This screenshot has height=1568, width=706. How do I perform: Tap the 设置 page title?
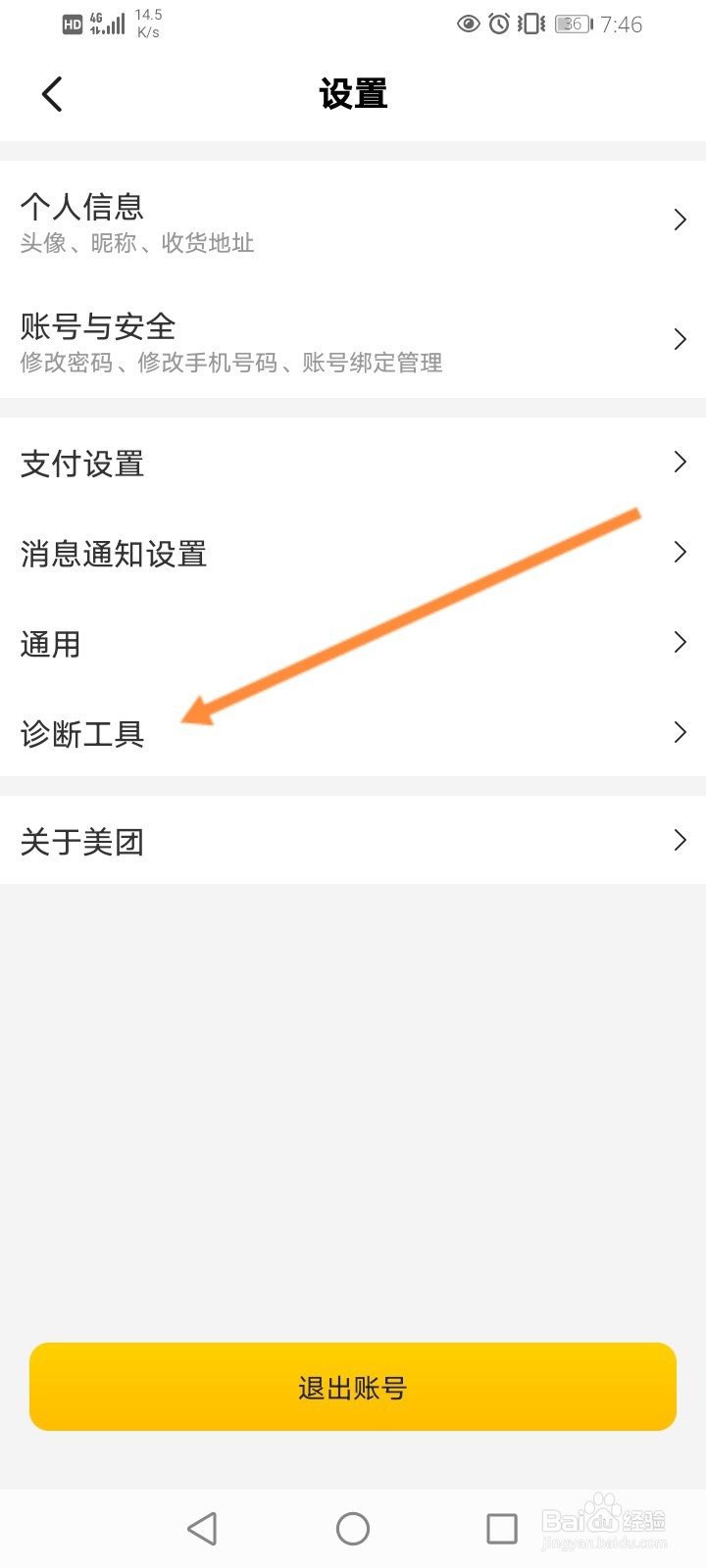pyautogui.click(x=353, y=94)
